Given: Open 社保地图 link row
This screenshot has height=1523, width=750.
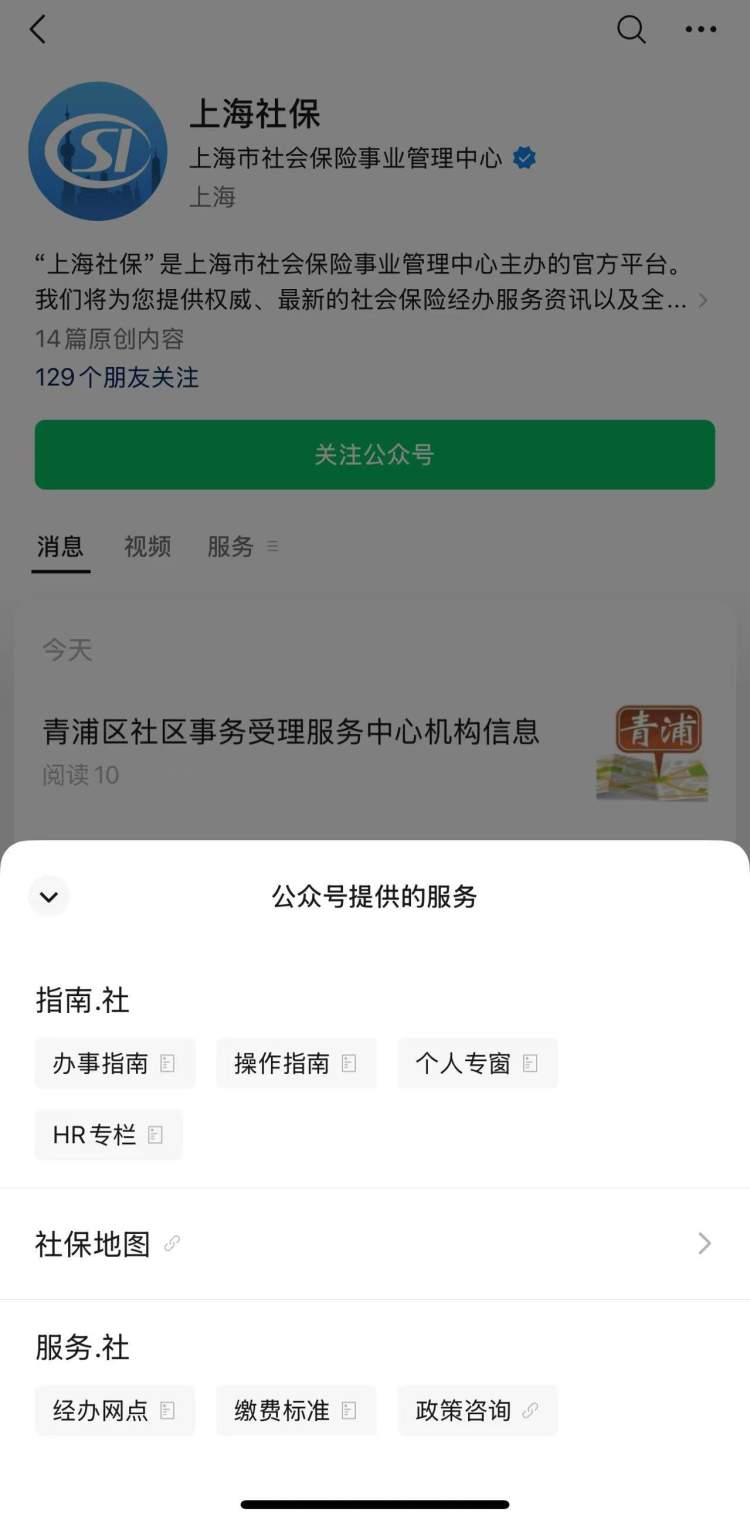Looking at the screenshot, I should (x=374, y=1244).
